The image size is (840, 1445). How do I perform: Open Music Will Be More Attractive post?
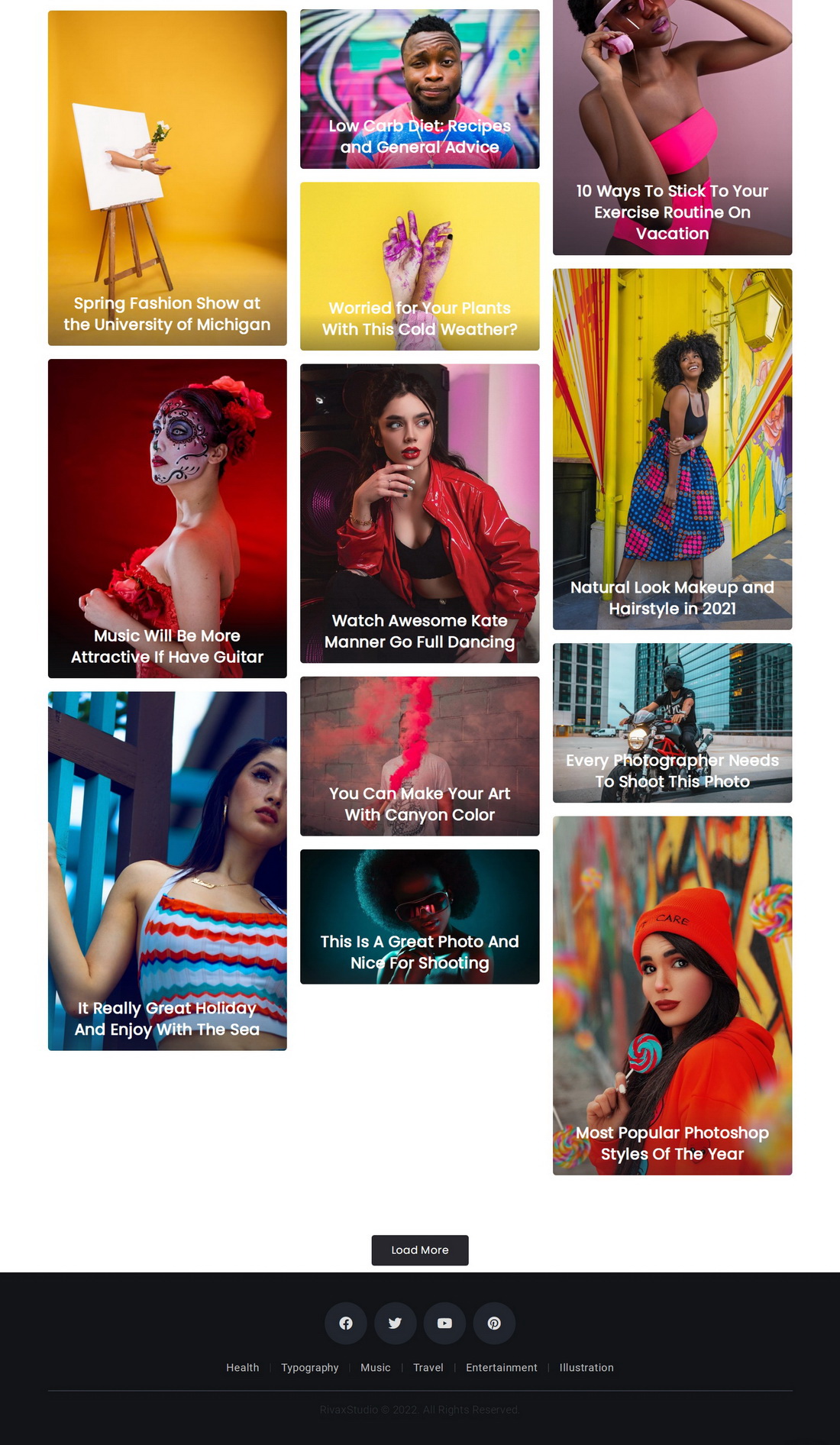[167, 646]
